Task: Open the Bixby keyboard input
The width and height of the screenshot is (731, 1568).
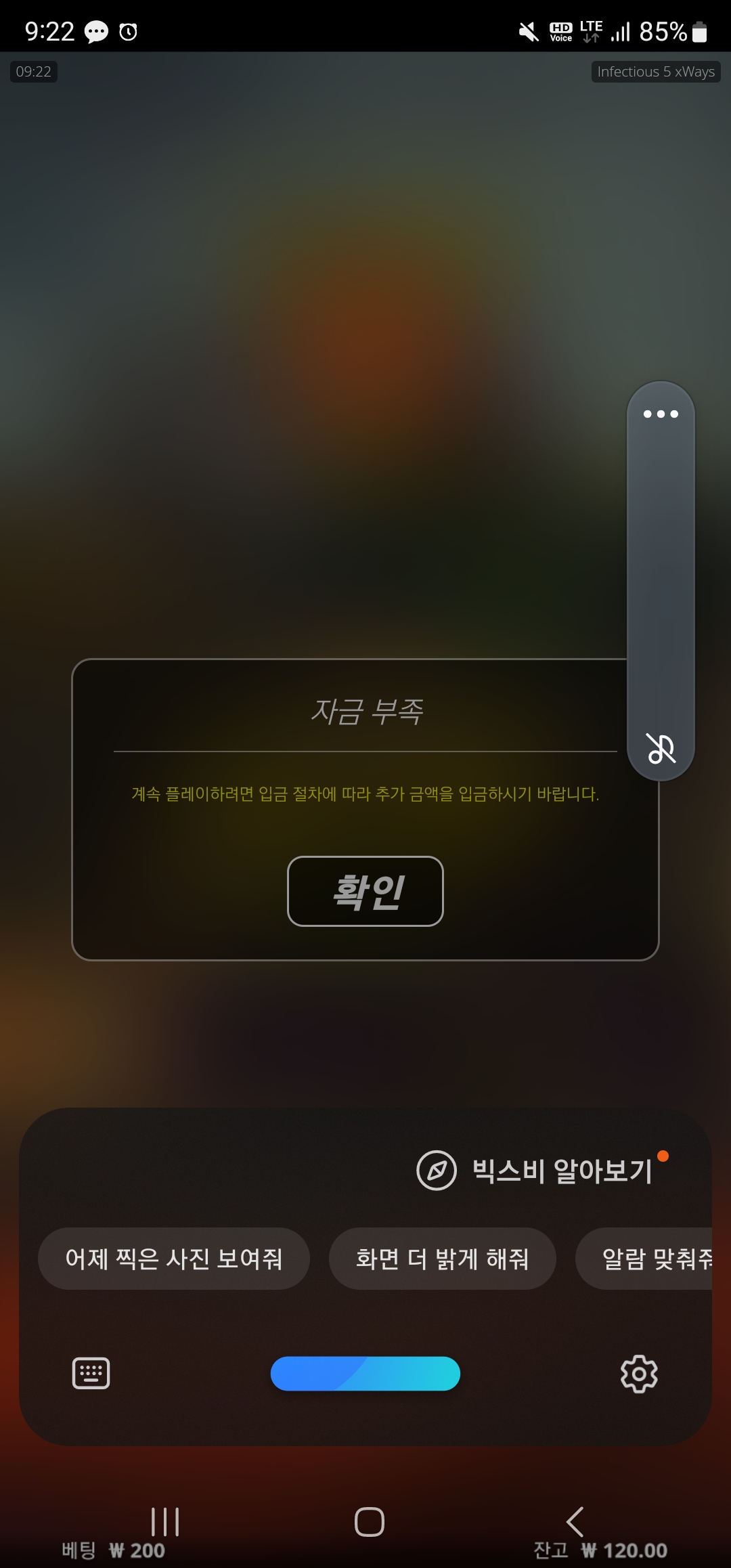Action: [x=91, y=1373]
